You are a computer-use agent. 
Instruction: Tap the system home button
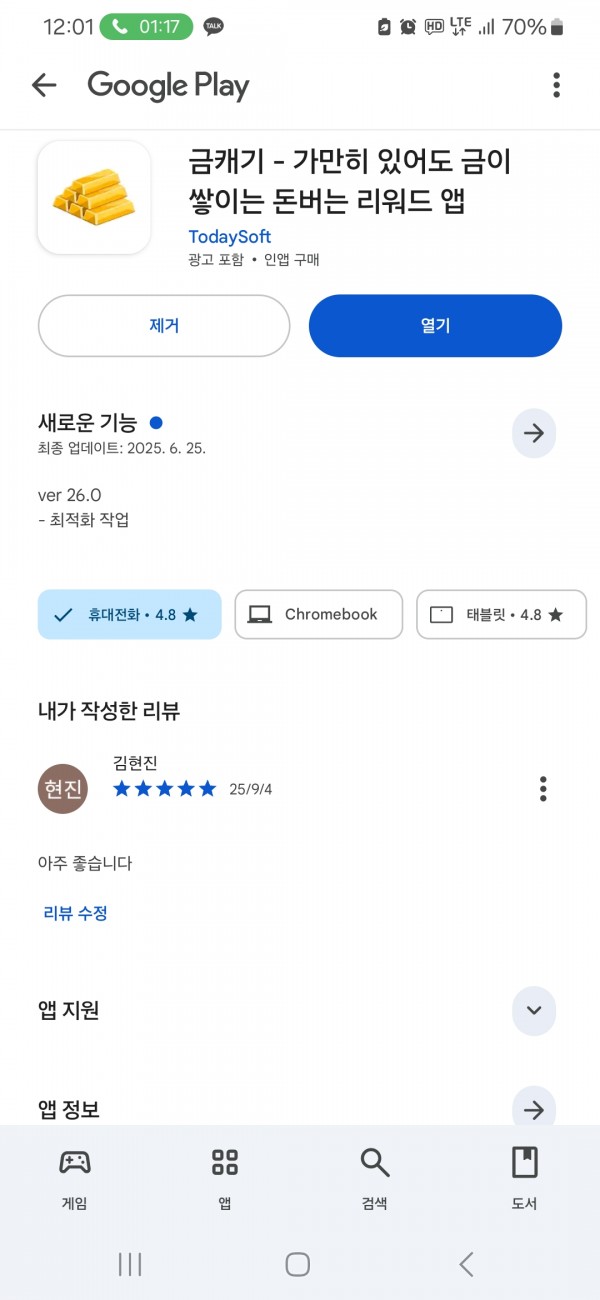coord(298,1264)
